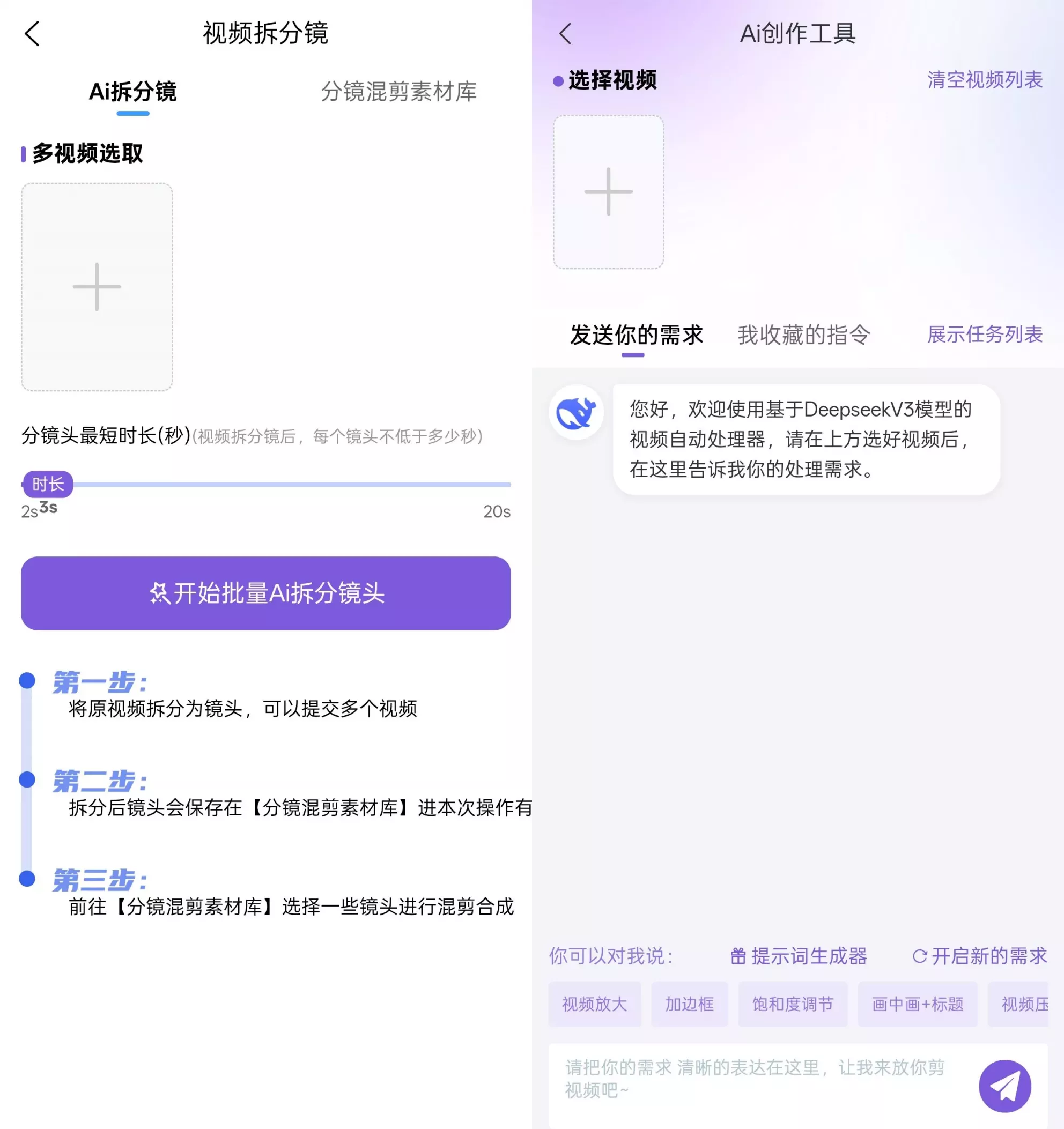The height and width of the screenshot is (1129, 1064).
Task: Add a video under 多视频选取
Action: (x=97, y=287)
